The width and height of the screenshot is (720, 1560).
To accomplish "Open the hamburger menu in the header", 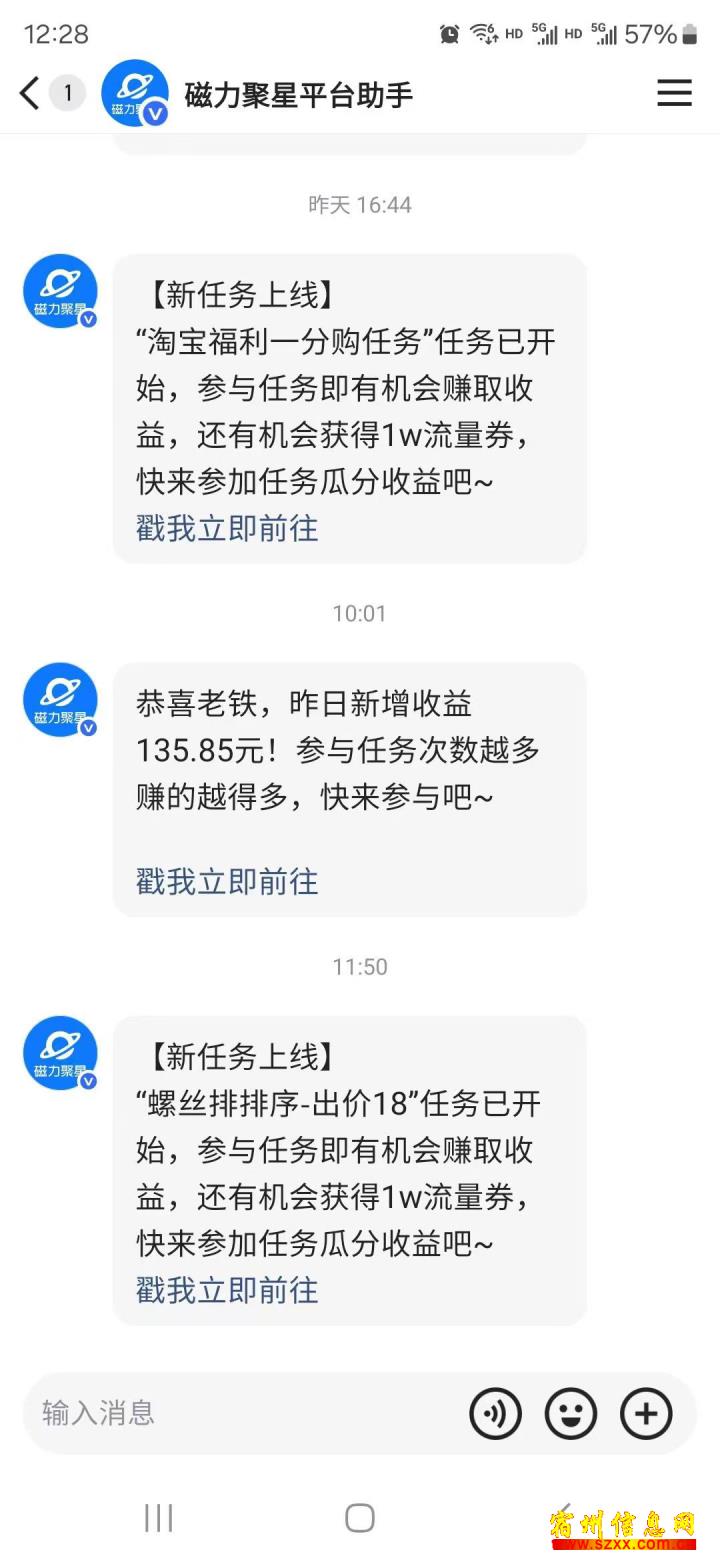I will pos(674,93).
